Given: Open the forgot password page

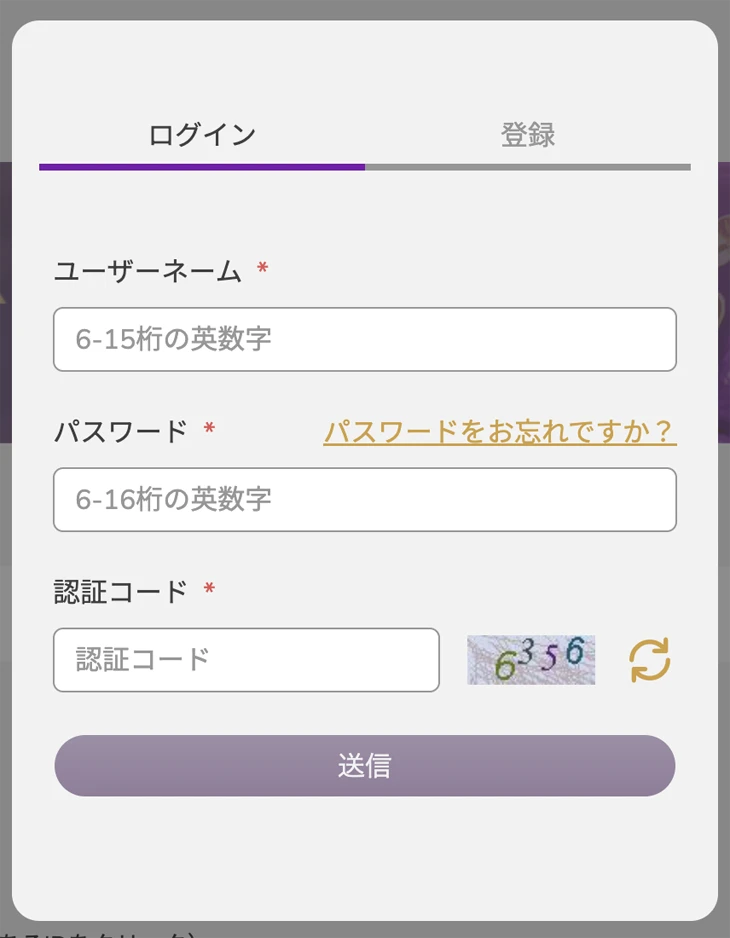Looking at the screenshot, I should [499, 429].
